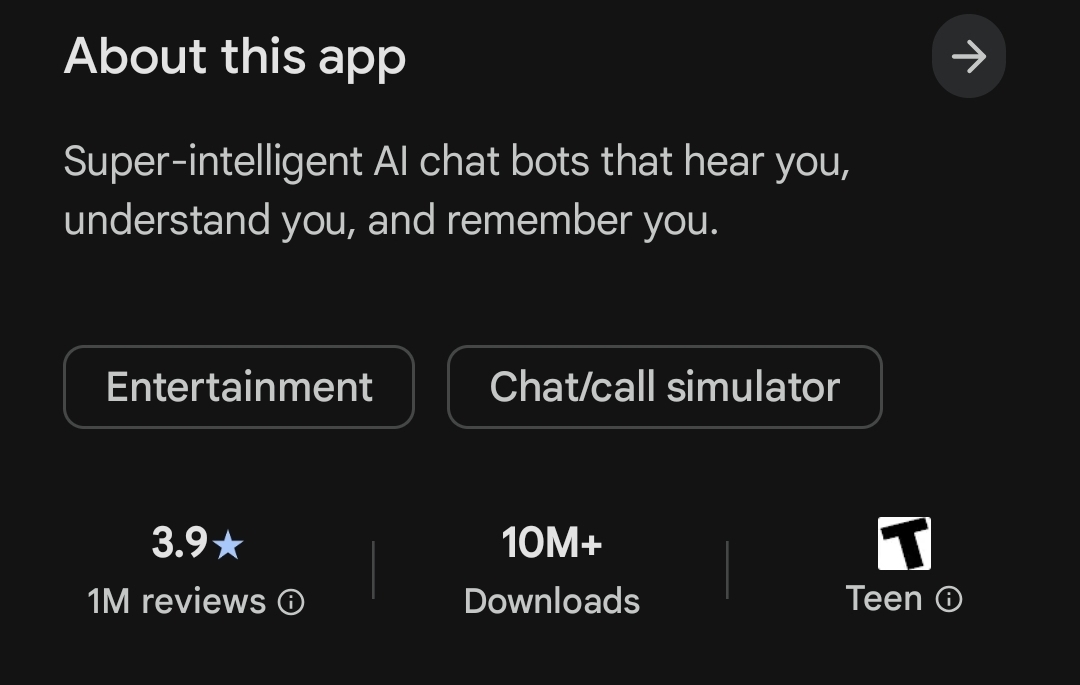Select the Entertainment category chip
This screenshot has width=1080, height=685.
[239, 387]
